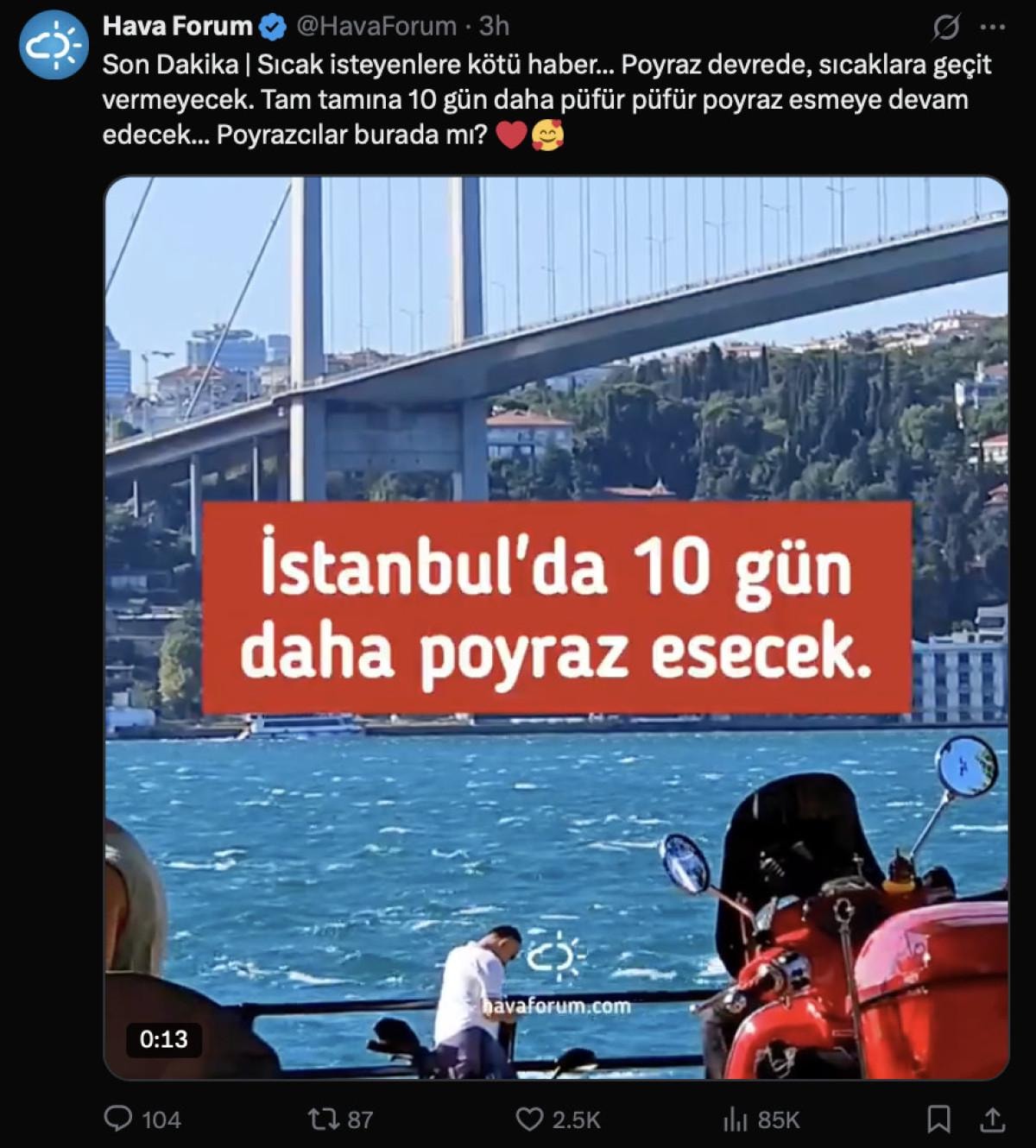Open the tweet's three-dot overflow menu
Viewport: 1036px width, 1148px height.
coord(994,28)
